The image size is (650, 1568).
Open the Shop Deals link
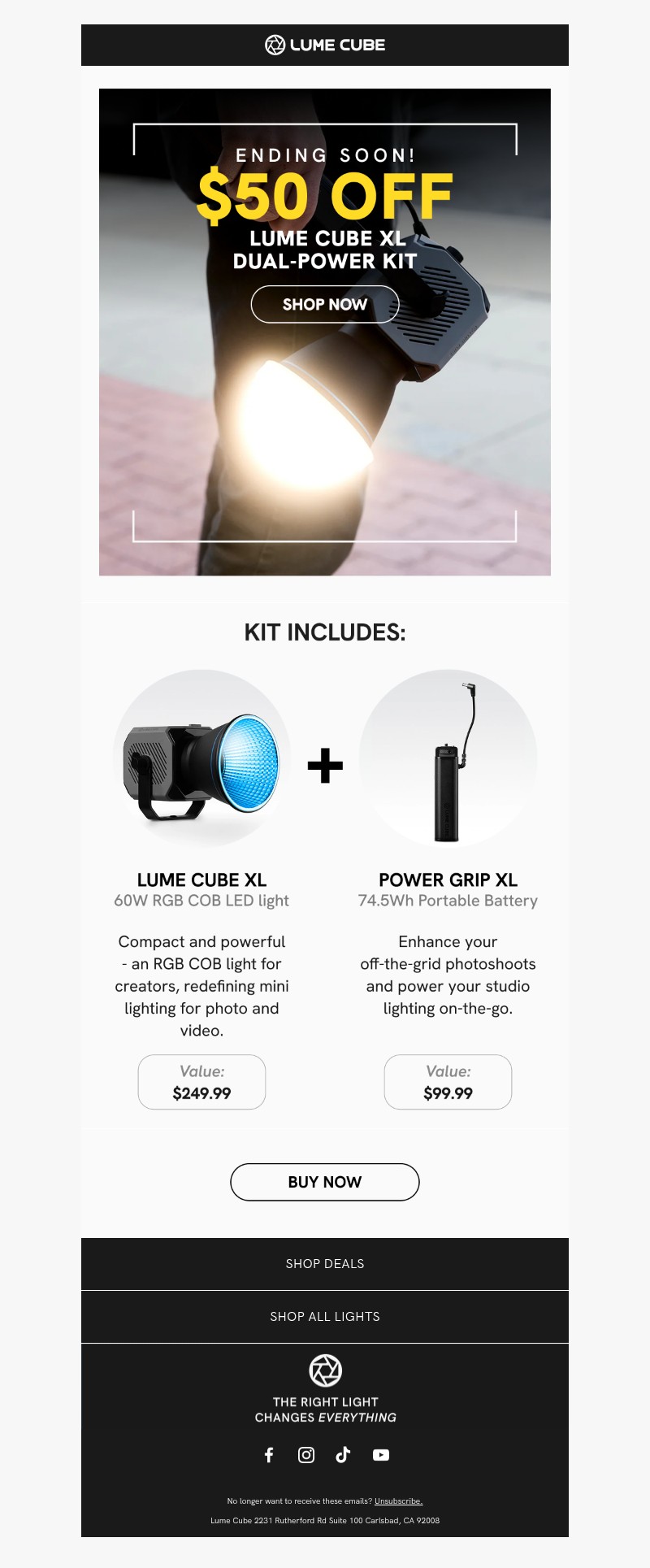324,1263
